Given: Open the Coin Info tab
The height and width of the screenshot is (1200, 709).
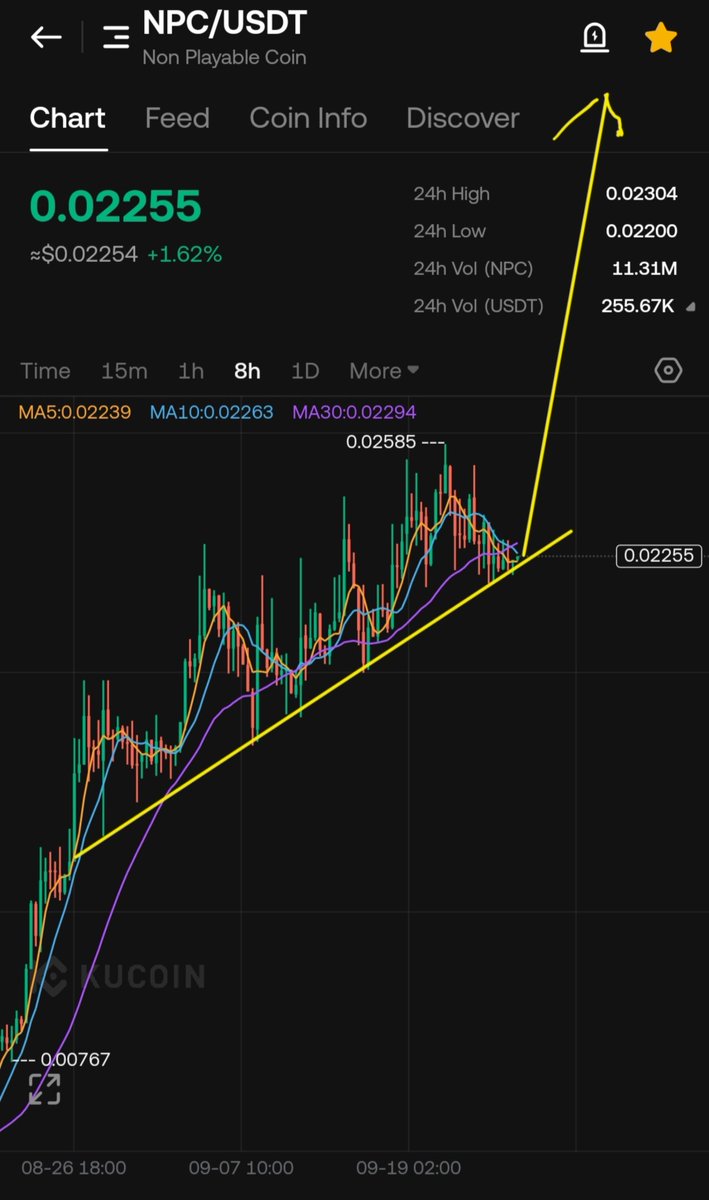Looking at the screenshot, I should tap(308, 118).
